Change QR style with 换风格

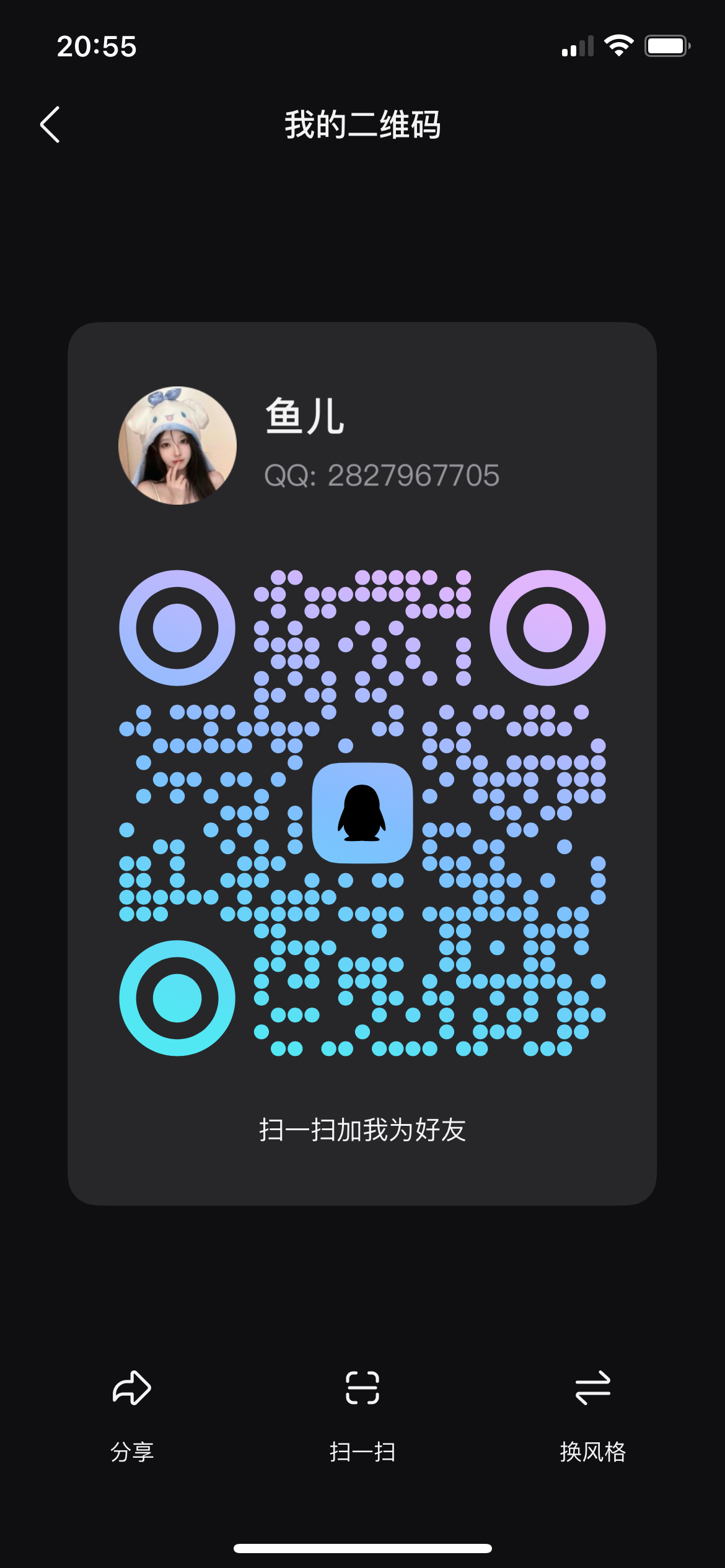pos(592,1412)
